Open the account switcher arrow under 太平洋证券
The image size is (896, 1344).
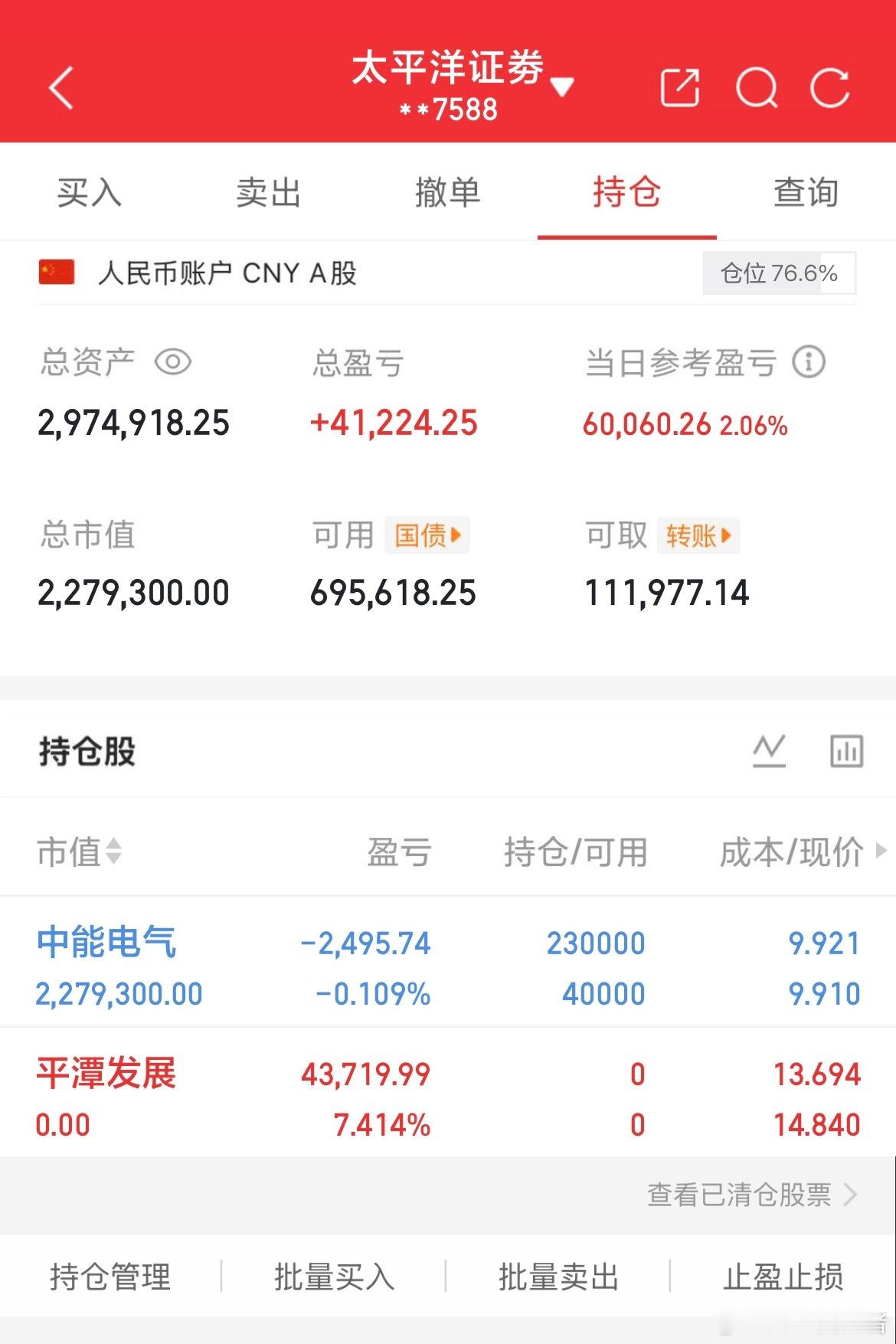563,87
